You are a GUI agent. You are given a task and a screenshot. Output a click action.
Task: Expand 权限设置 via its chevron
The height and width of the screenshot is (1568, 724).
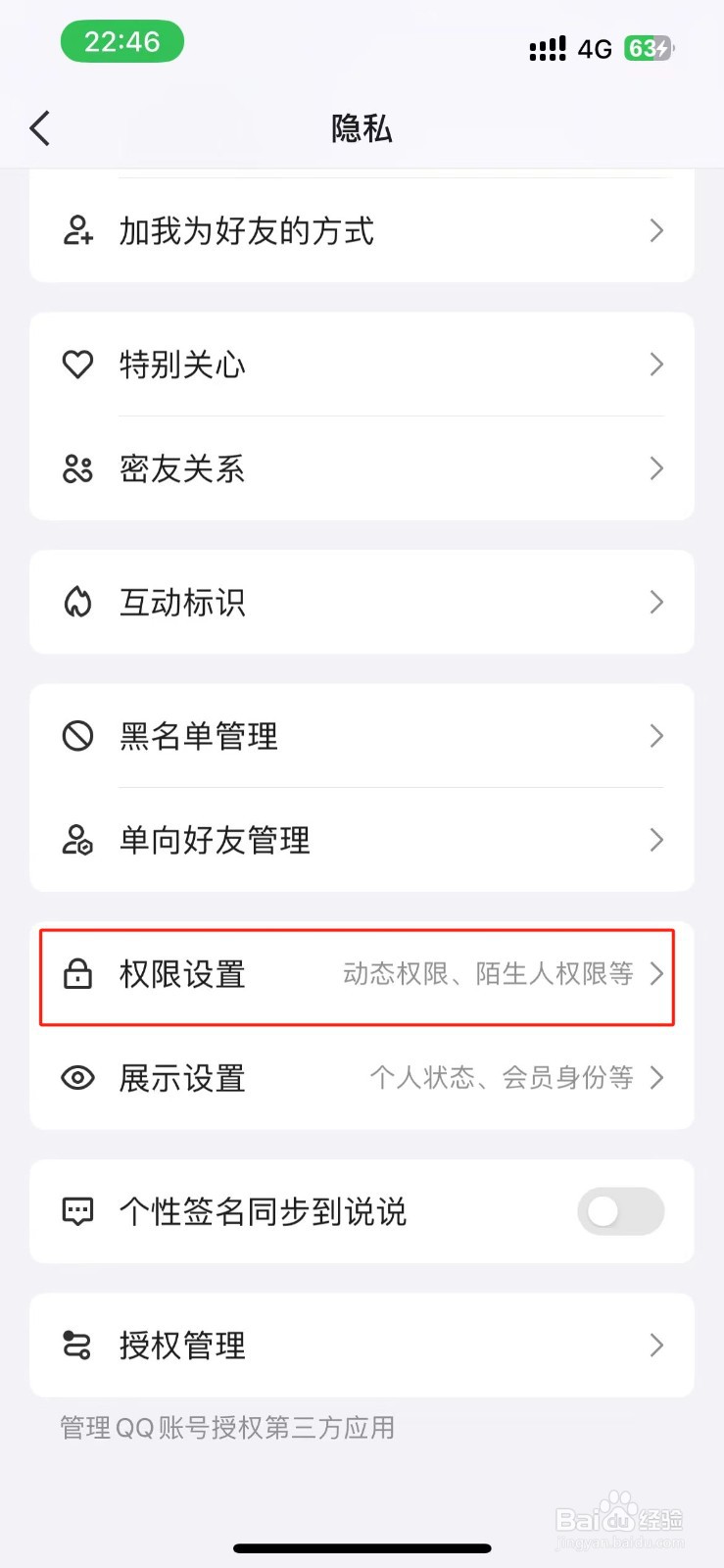656,974
